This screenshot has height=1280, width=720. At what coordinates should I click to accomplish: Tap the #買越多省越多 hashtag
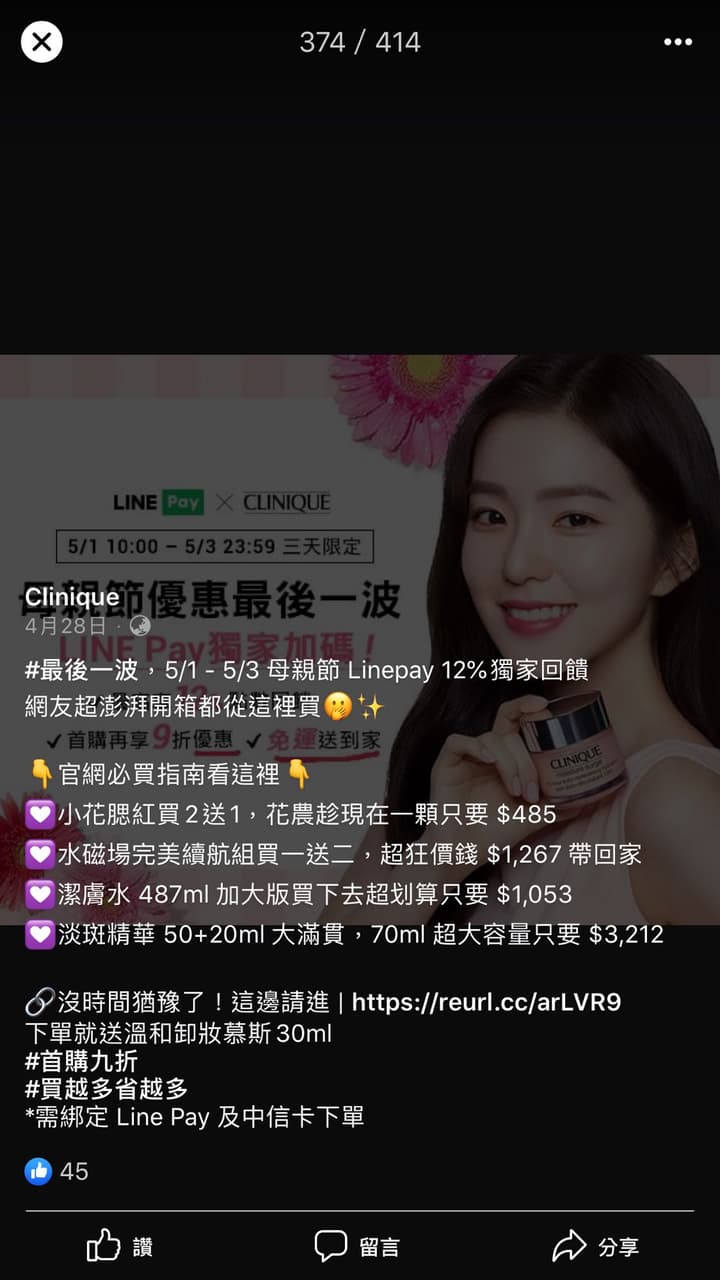106,1089
